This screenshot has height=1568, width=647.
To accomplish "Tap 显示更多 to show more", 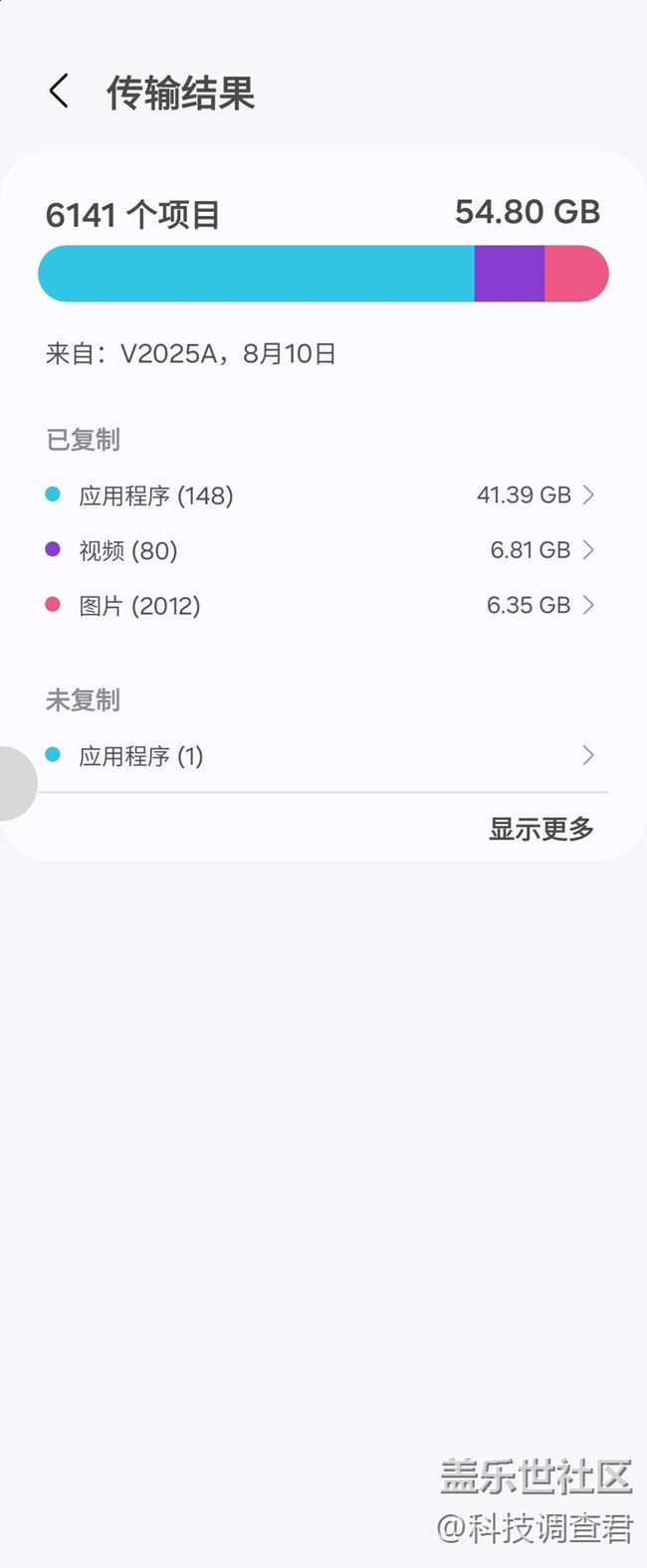I will [x=540, y=829].
